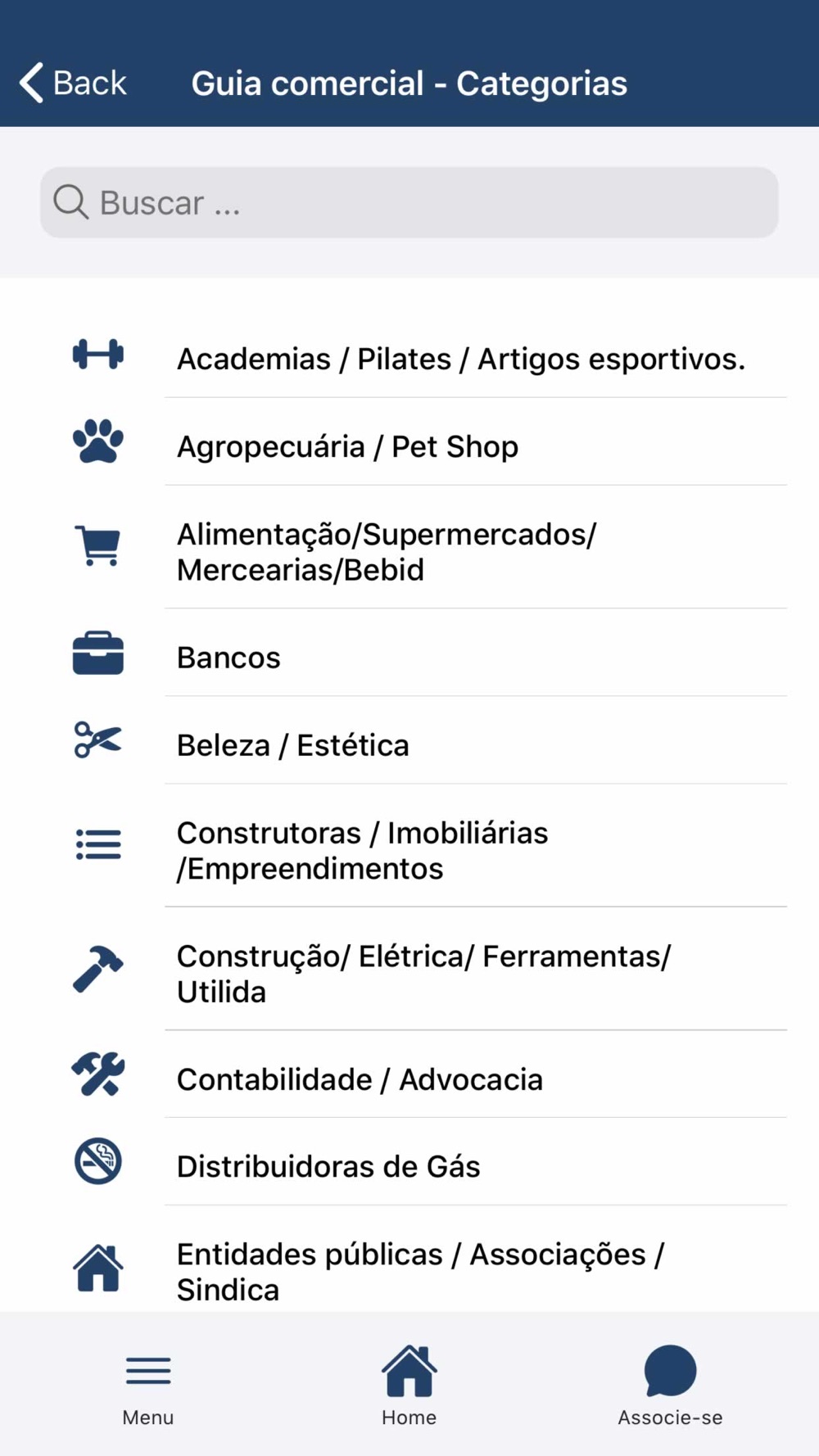Image resolution: width=819 pixels, height=1456 pixels.
Task: Open the Menu tab
Action: (x=148, y=1386)
